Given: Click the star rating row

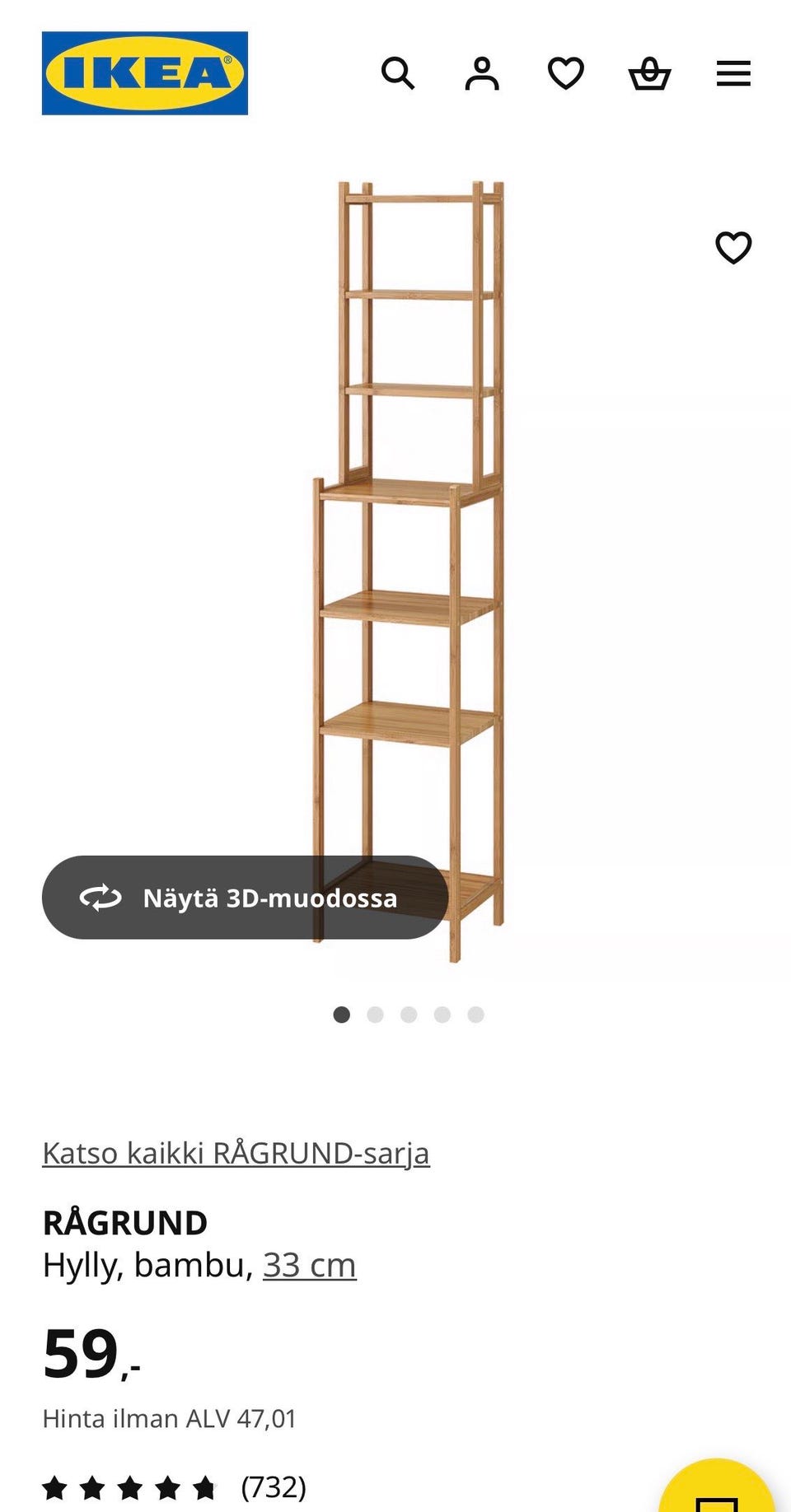Looking at the screenshot, I should [x=128, y=1488].
